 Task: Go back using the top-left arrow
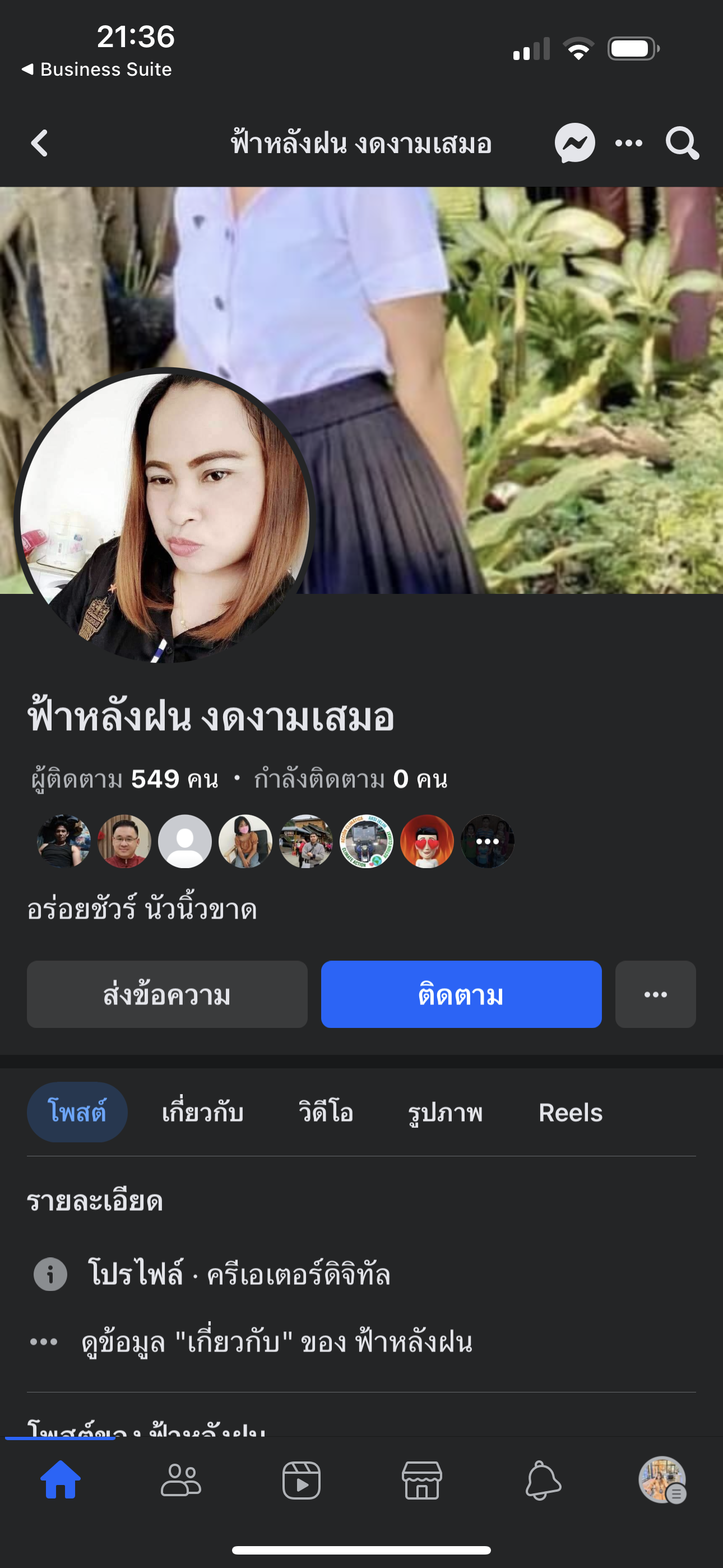[x=40, y=144]
